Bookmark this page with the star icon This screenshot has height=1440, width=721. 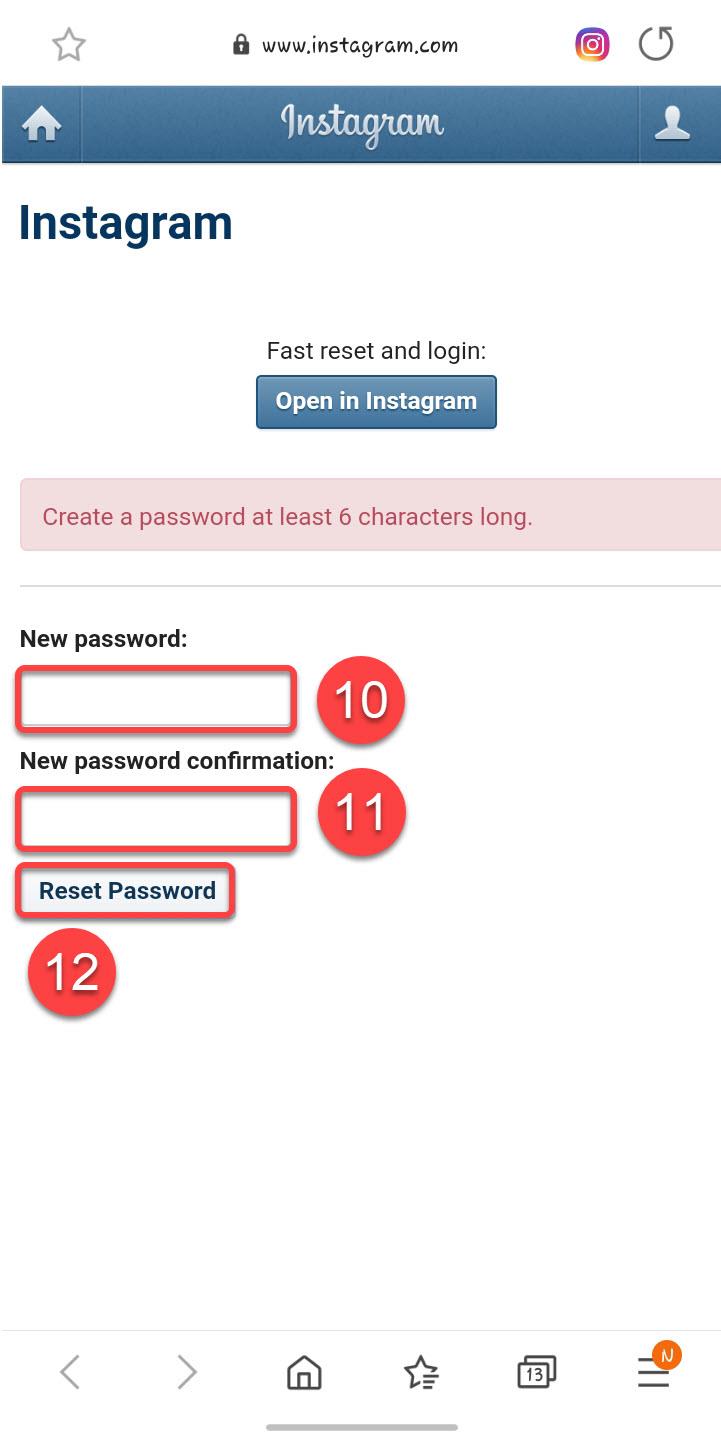69,45
